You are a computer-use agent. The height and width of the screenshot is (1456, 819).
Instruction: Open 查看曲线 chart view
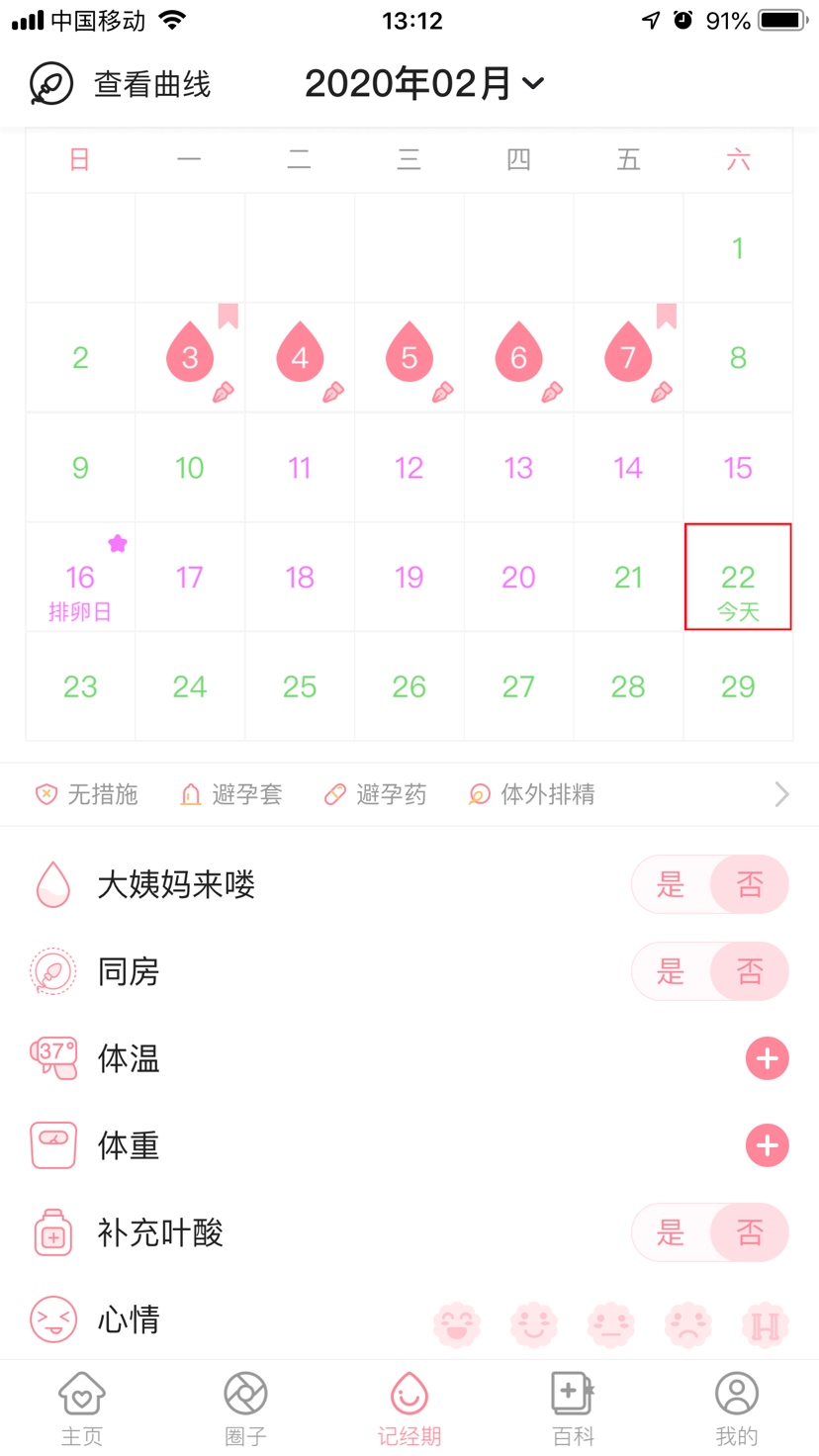point(121,84)
